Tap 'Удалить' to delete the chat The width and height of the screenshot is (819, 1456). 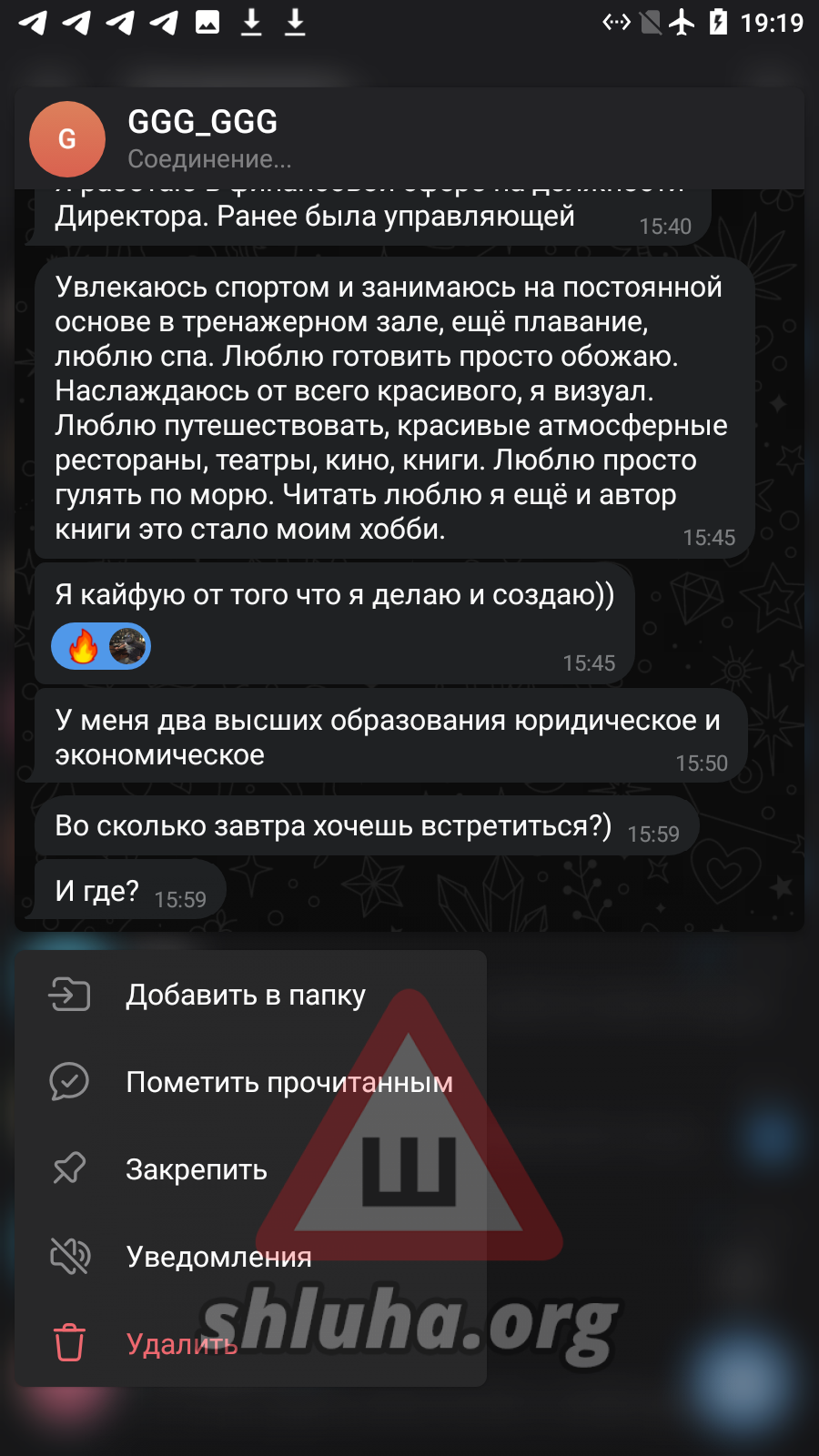[182, 1343]
